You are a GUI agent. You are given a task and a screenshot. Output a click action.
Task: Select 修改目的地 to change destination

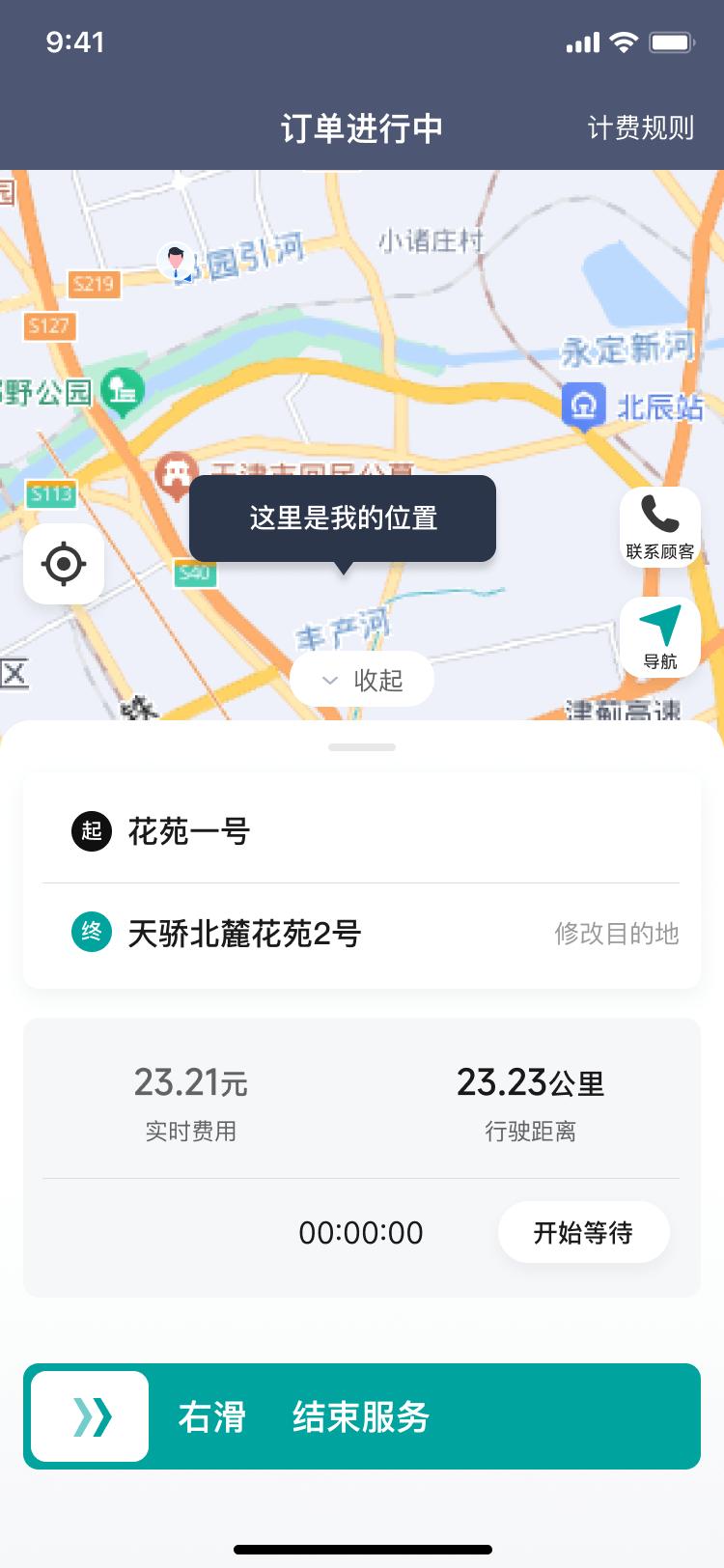point(617,934)
